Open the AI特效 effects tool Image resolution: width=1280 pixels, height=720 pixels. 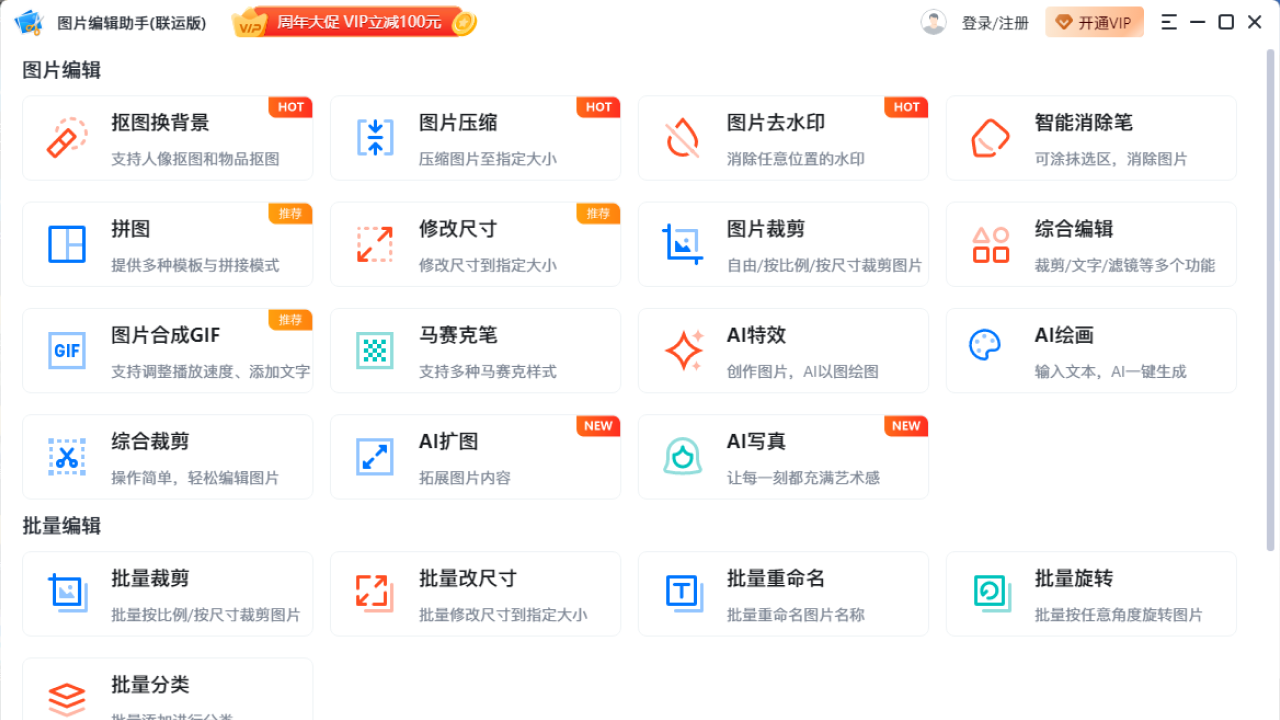783,350
